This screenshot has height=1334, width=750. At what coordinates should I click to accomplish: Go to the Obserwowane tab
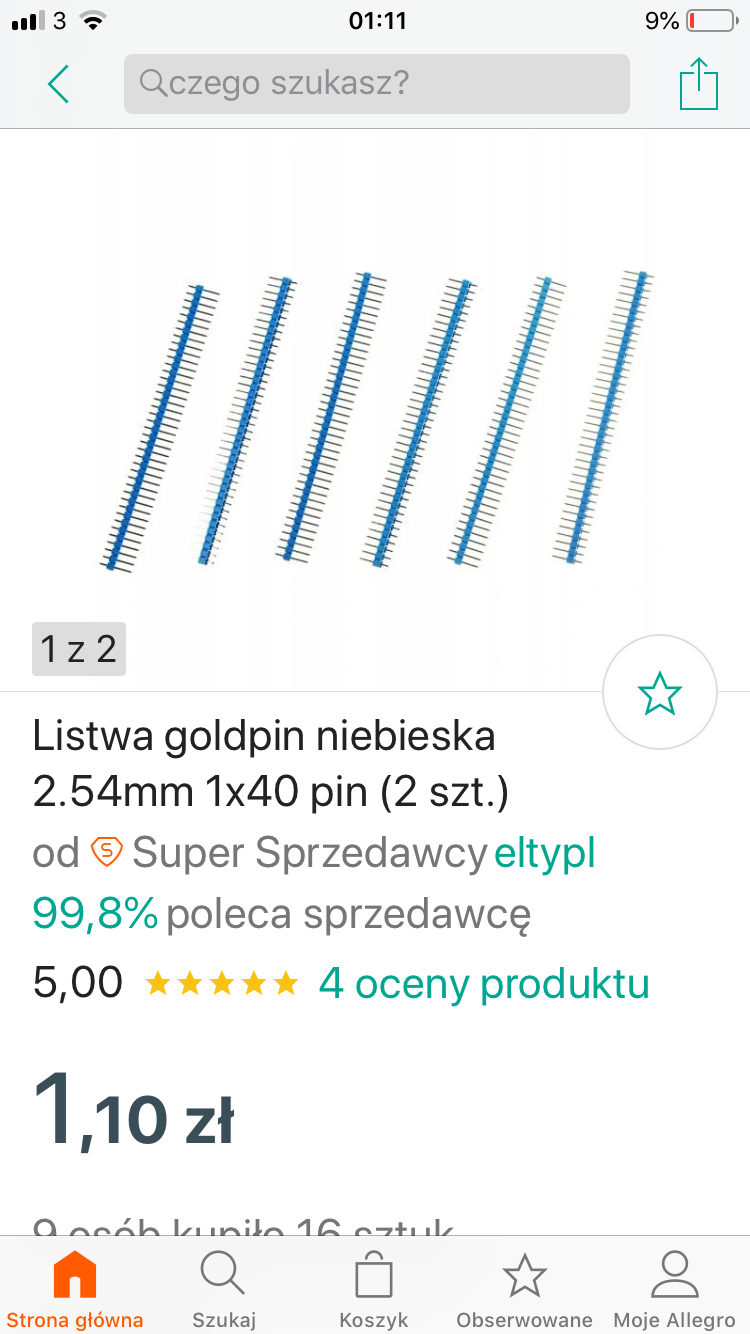point(524,1288)
